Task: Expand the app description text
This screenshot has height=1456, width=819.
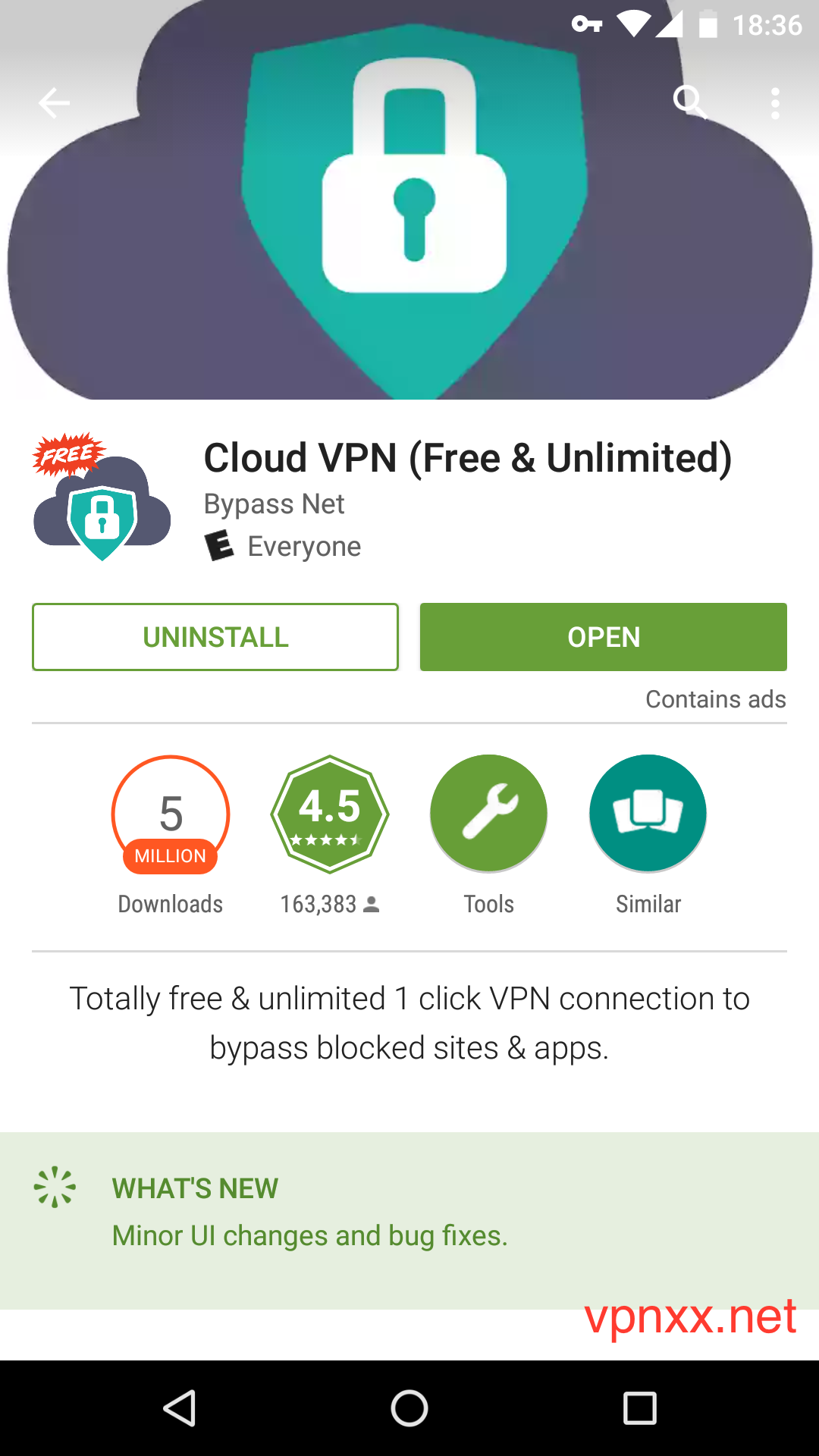Action: coord(409,1022)
